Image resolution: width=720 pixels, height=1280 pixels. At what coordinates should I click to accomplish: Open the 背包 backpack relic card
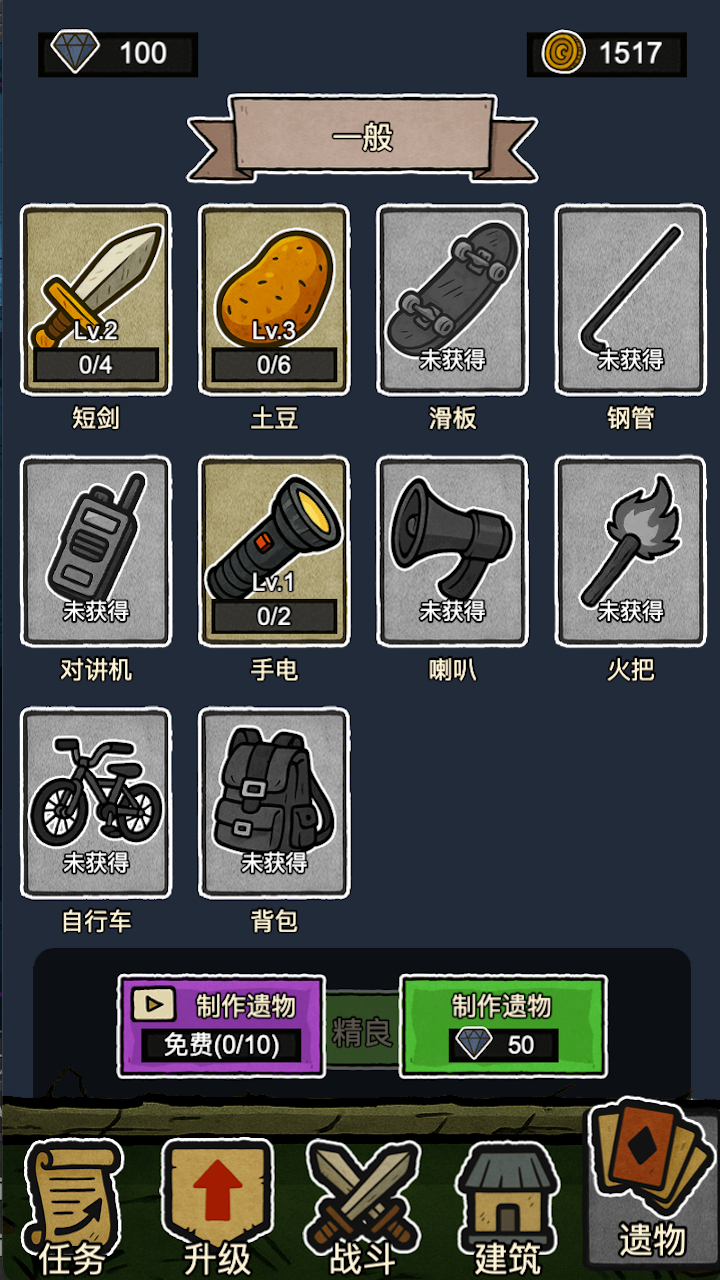pyautogui.click(x=274, y=800)
